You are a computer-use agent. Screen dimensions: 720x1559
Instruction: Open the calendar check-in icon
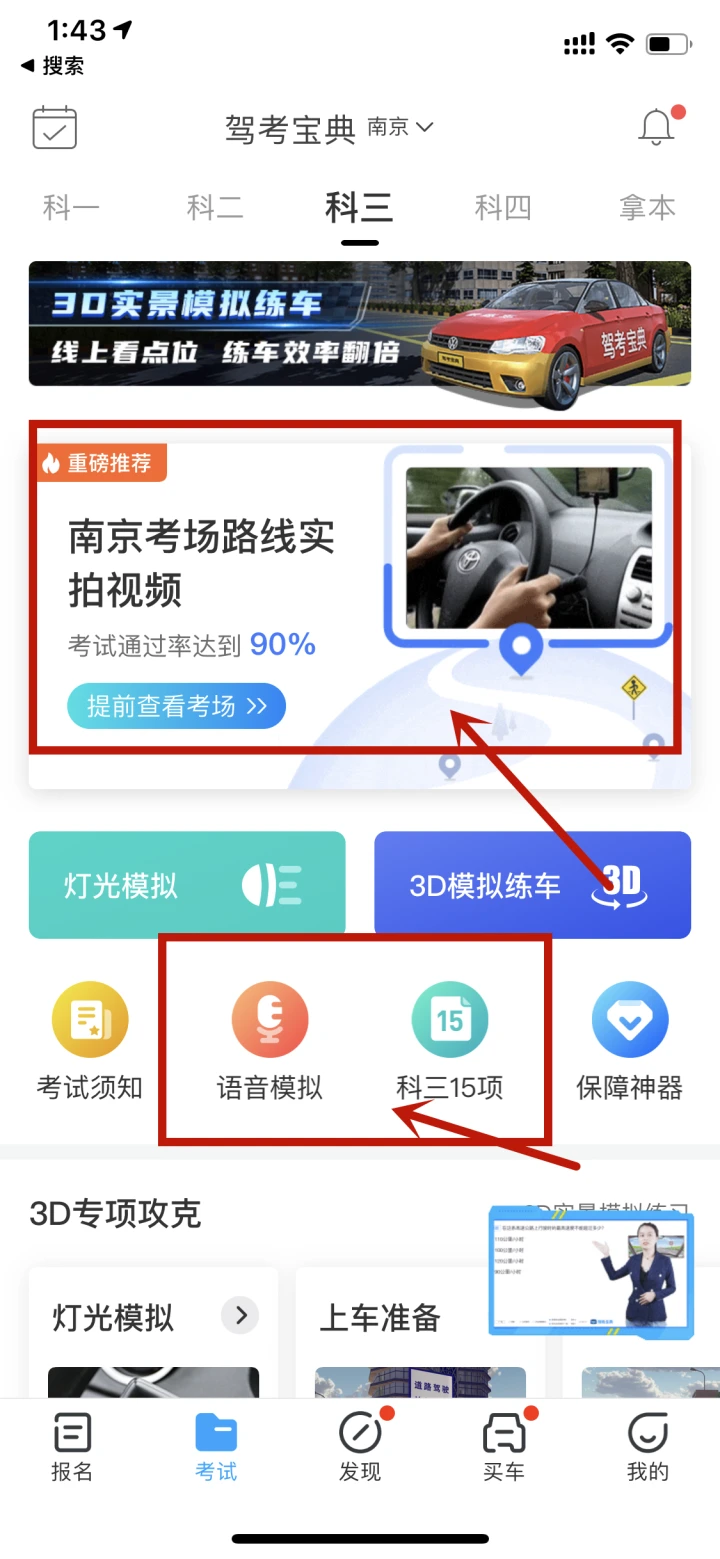click(55, 128)
